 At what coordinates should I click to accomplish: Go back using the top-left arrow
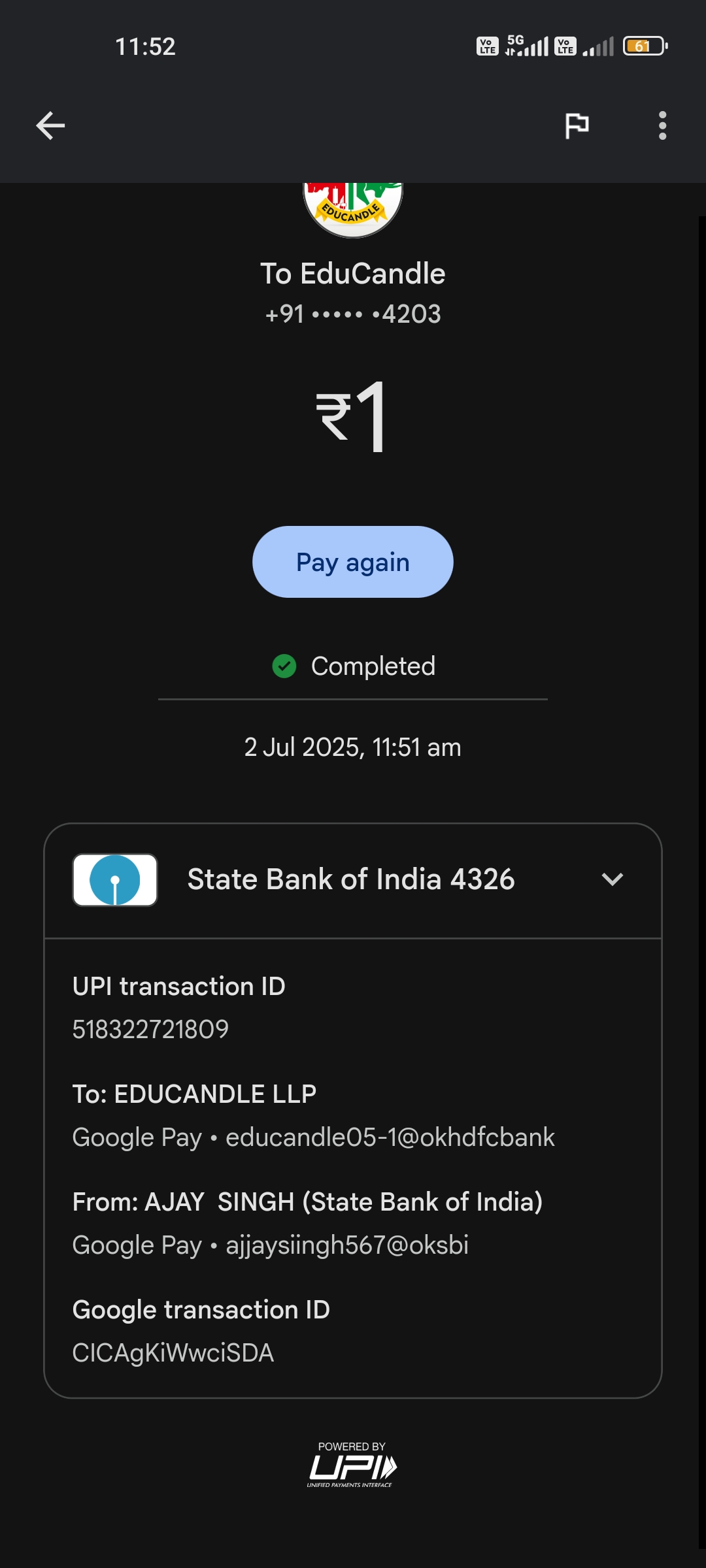coord(50,125)
